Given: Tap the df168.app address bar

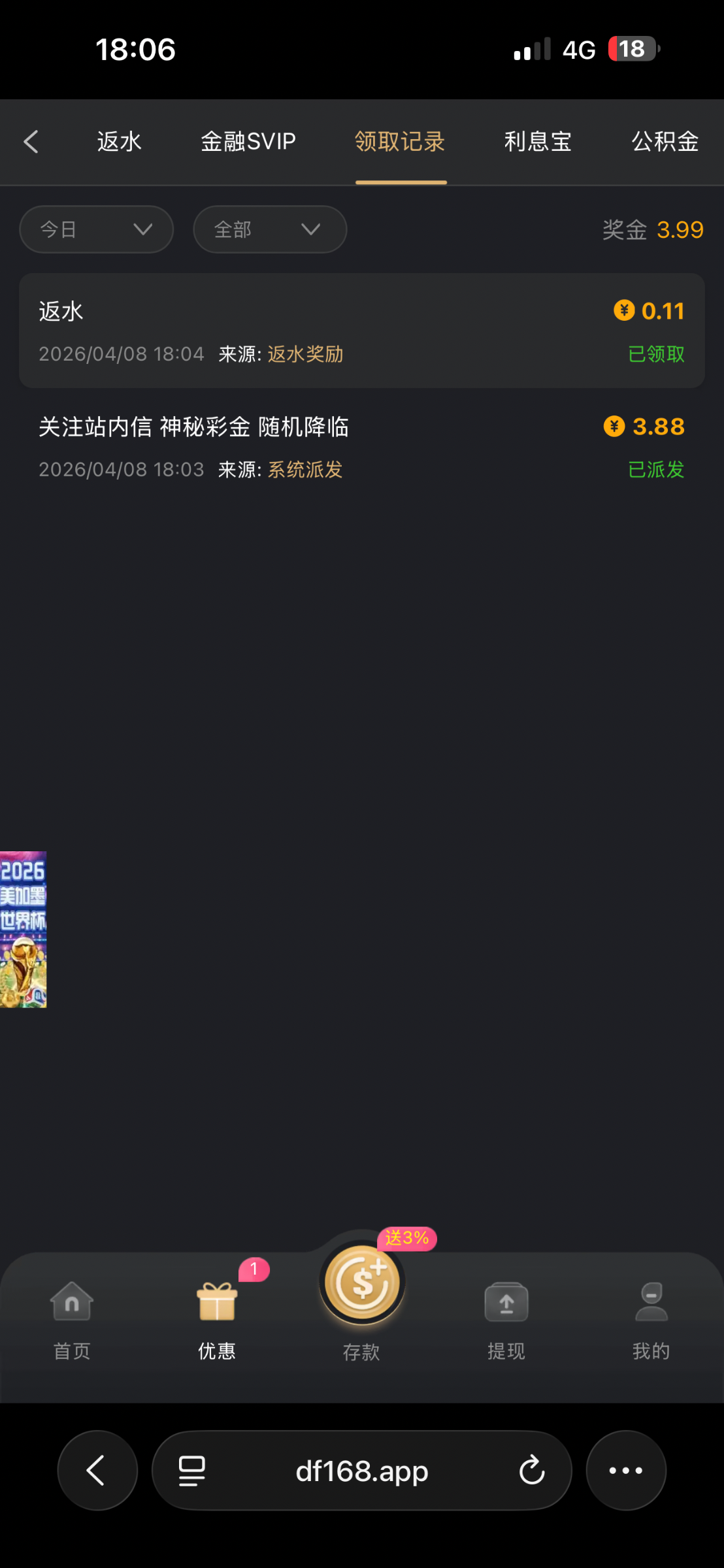Looking at the screenshot, I should coord(361,1471).
